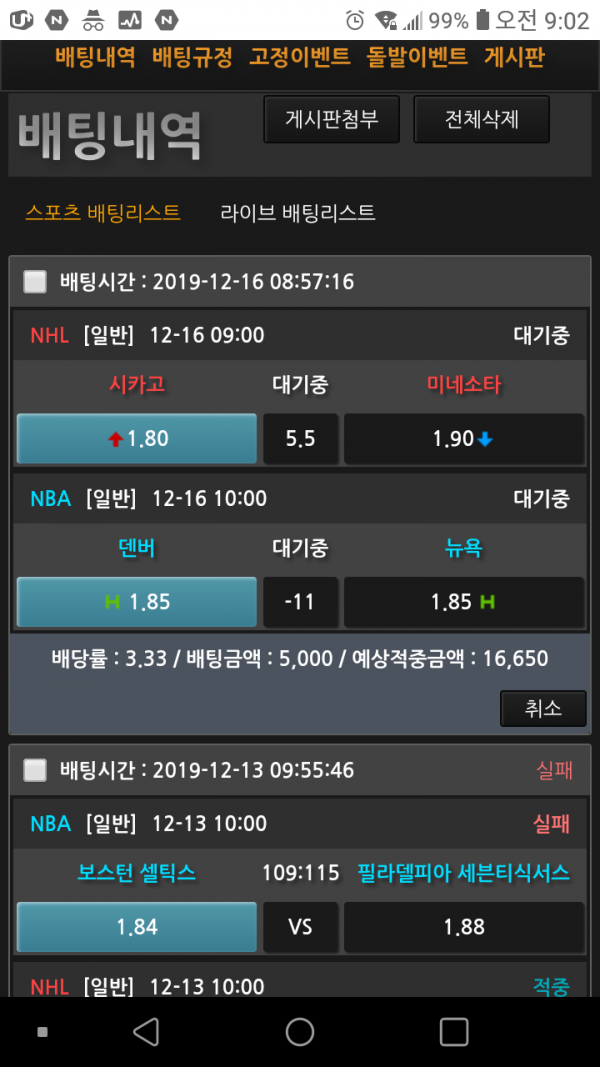The height and width of the screenshot is (1067, 600).
Task: Open the 배팅내역 menu link
Action: click(95, 57)
